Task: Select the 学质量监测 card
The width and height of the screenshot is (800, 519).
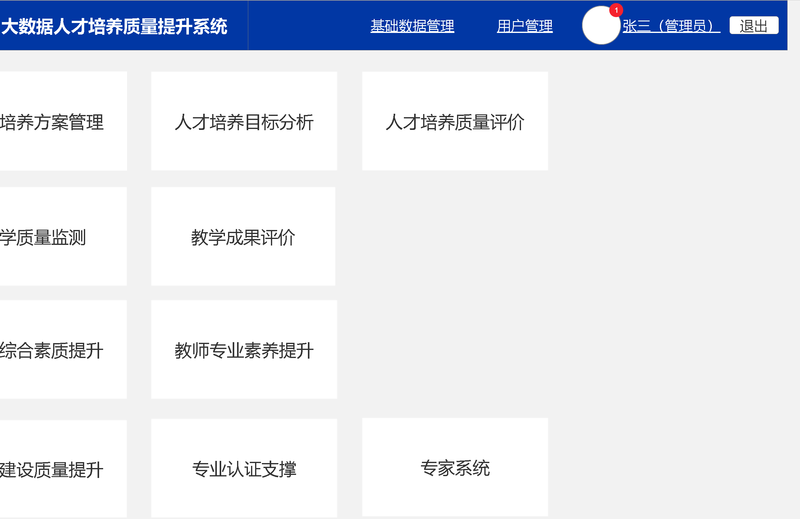Action: (60, 237)
